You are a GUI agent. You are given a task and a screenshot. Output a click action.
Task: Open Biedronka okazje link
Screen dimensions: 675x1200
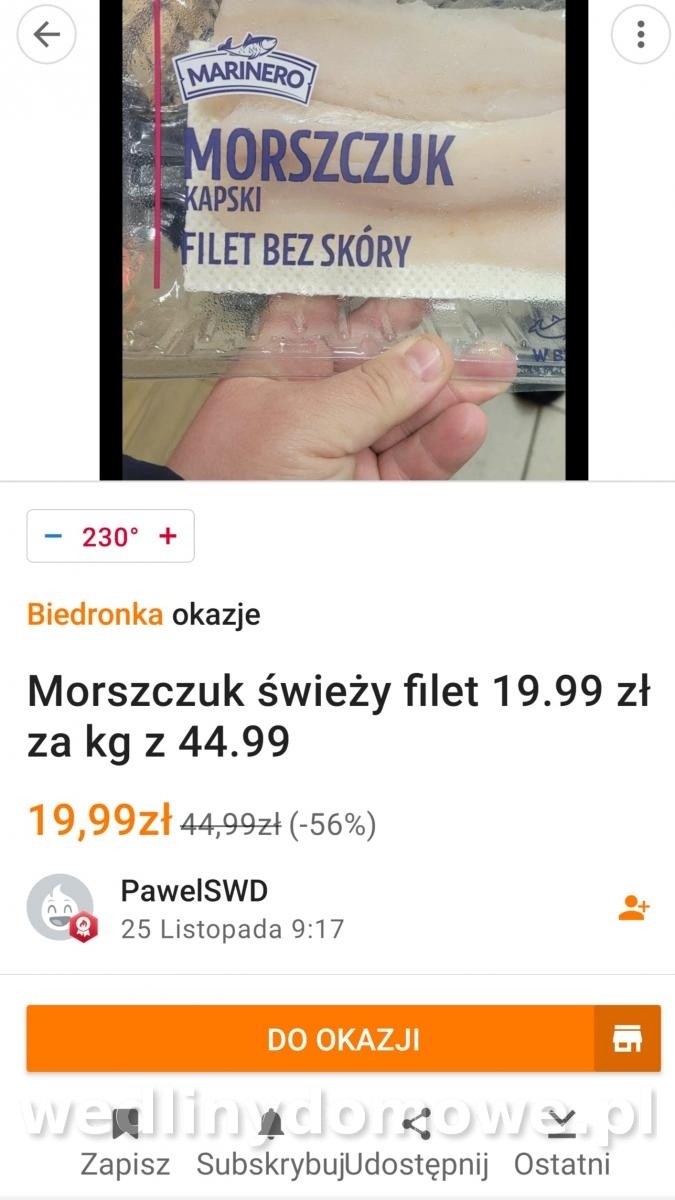click(x=95, y=614)
